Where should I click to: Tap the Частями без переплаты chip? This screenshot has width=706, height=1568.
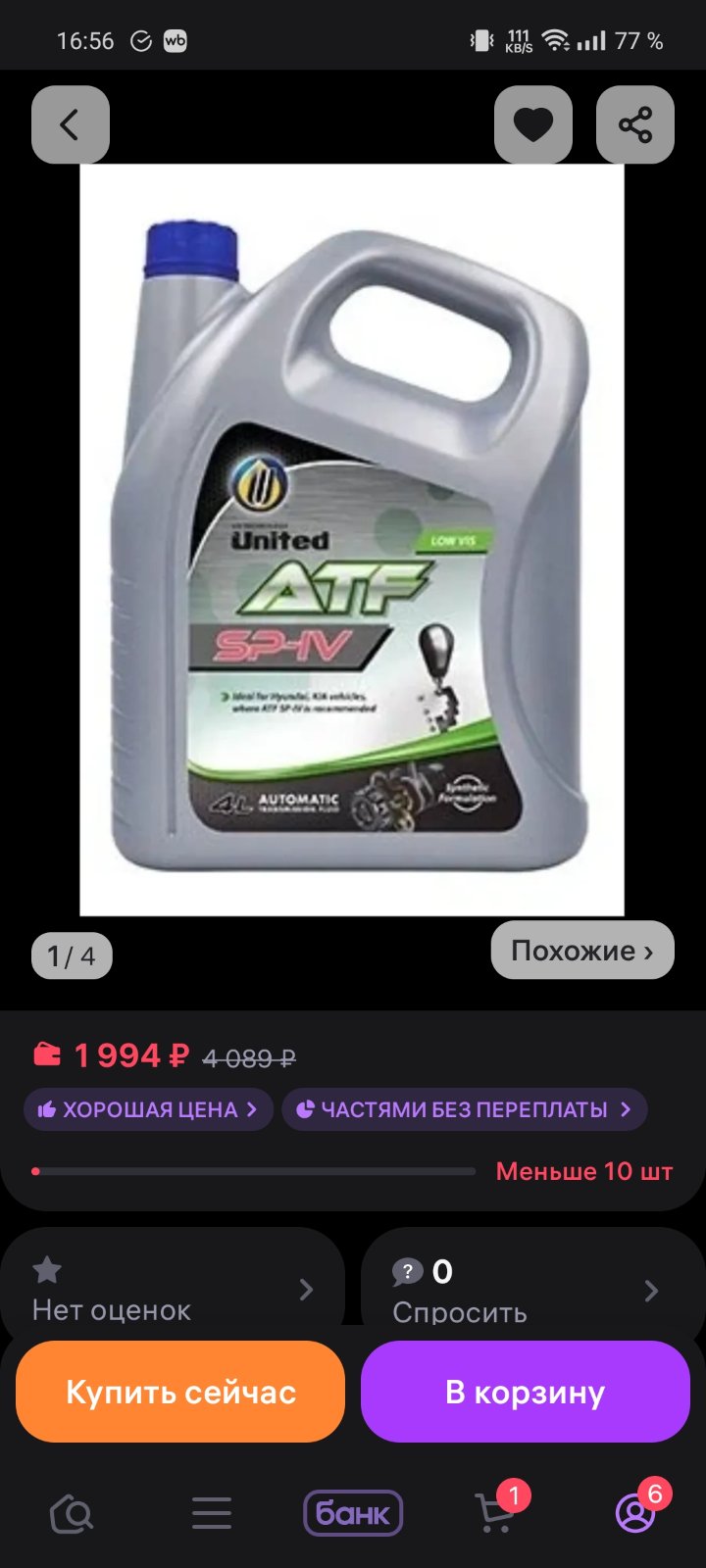point(464,1109)
